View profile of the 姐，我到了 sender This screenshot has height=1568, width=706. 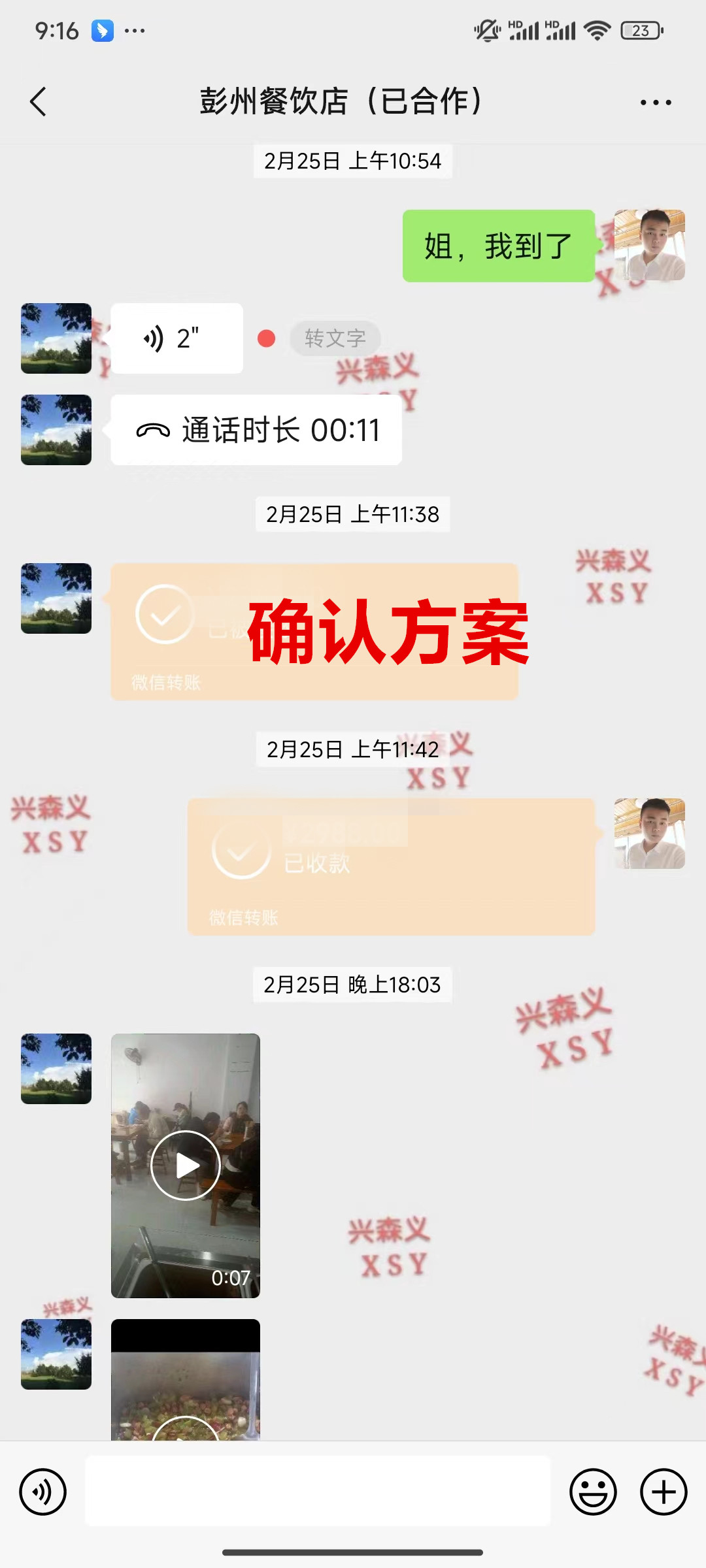pyautogui.click(x=649, y=246)
